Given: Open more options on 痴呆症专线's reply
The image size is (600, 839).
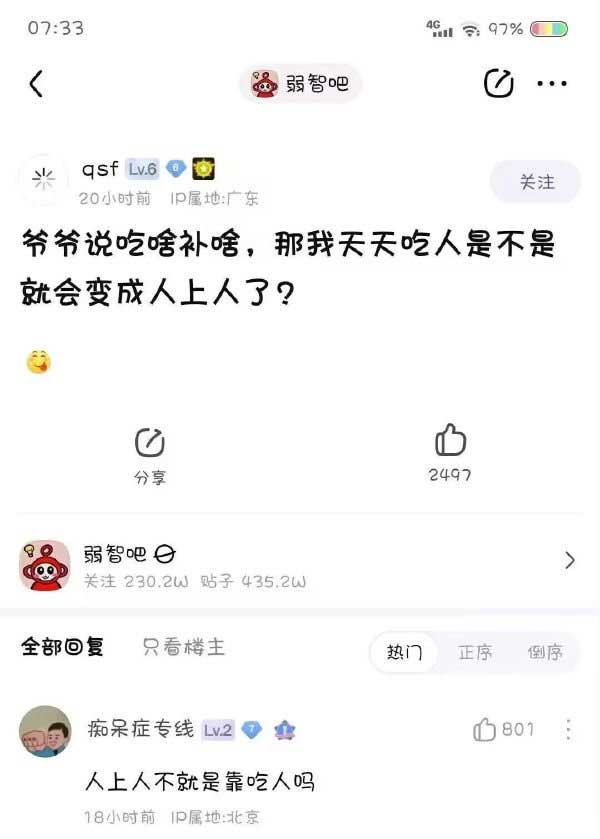Looking at the screenshot, I should coord(568,730).
